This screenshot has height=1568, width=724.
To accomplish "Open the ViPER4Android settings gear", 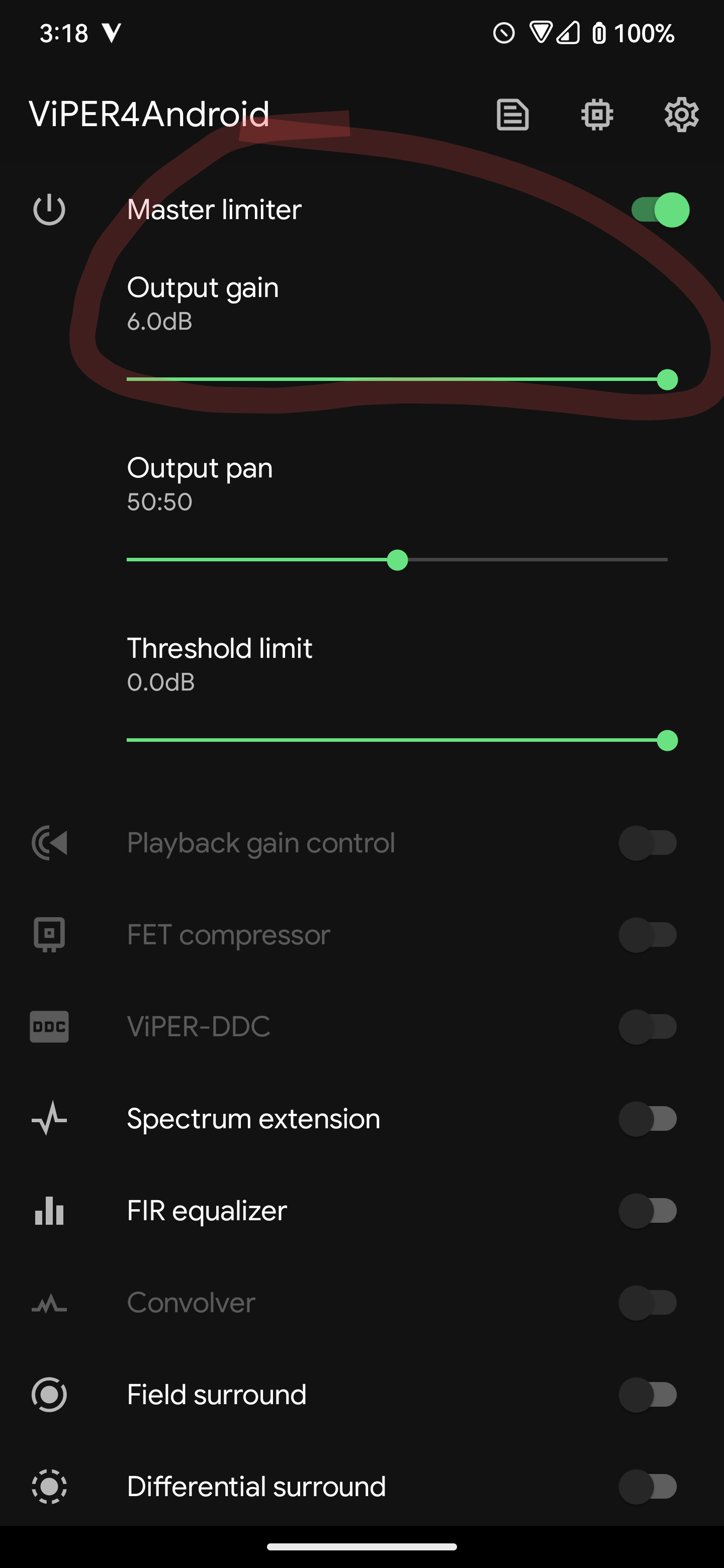I will [x=681, y=114].
